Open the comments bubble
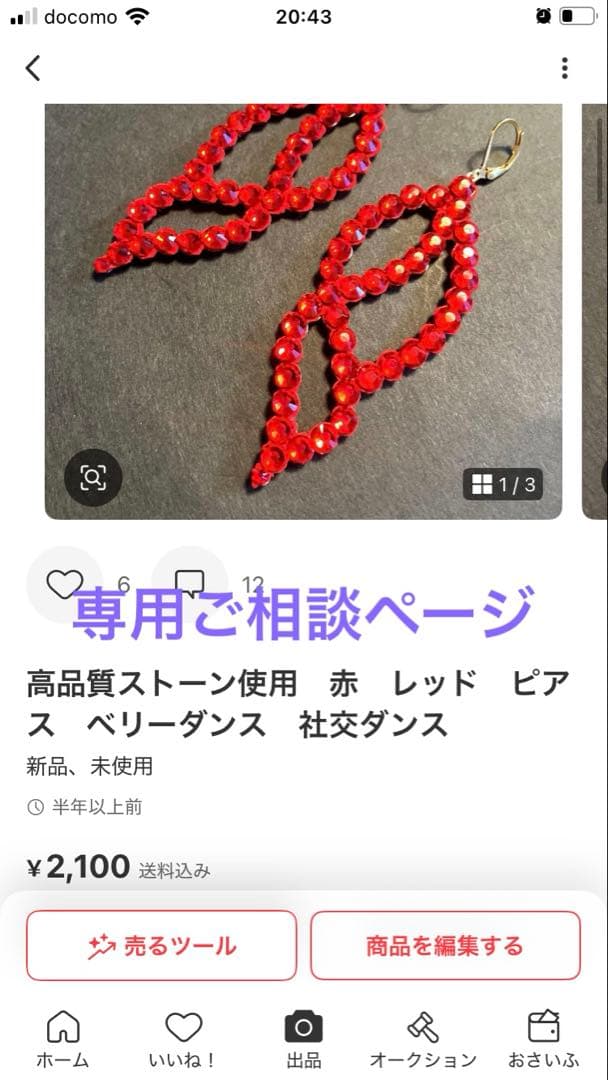608x1080 pixels. click(189, 584)
